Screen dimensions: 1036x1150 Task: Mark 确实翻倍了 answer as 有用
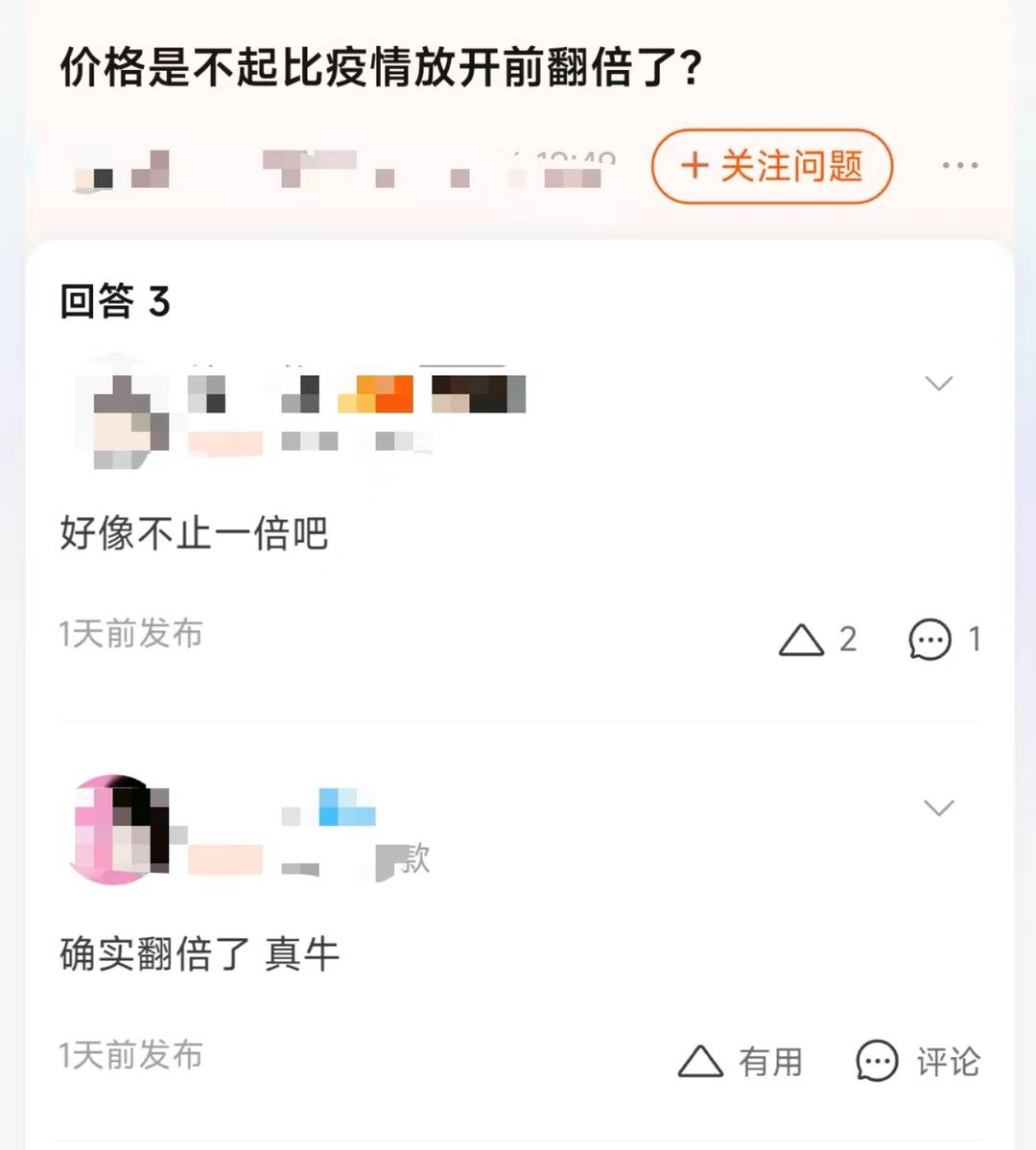[x=740, y=1061]
